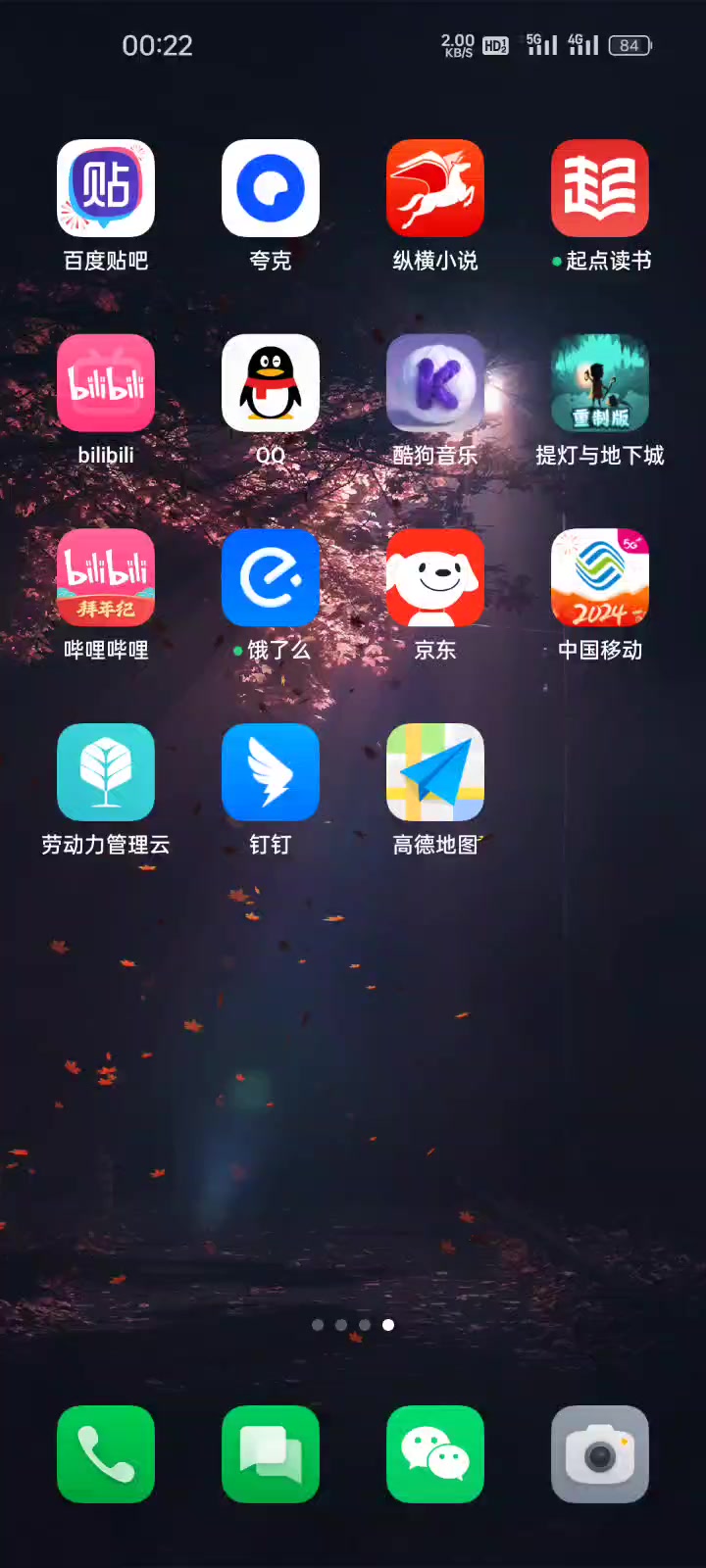Open 中国移动 app
The width and height of the screenshot is (706, 1568).
[x=600, y=577]
